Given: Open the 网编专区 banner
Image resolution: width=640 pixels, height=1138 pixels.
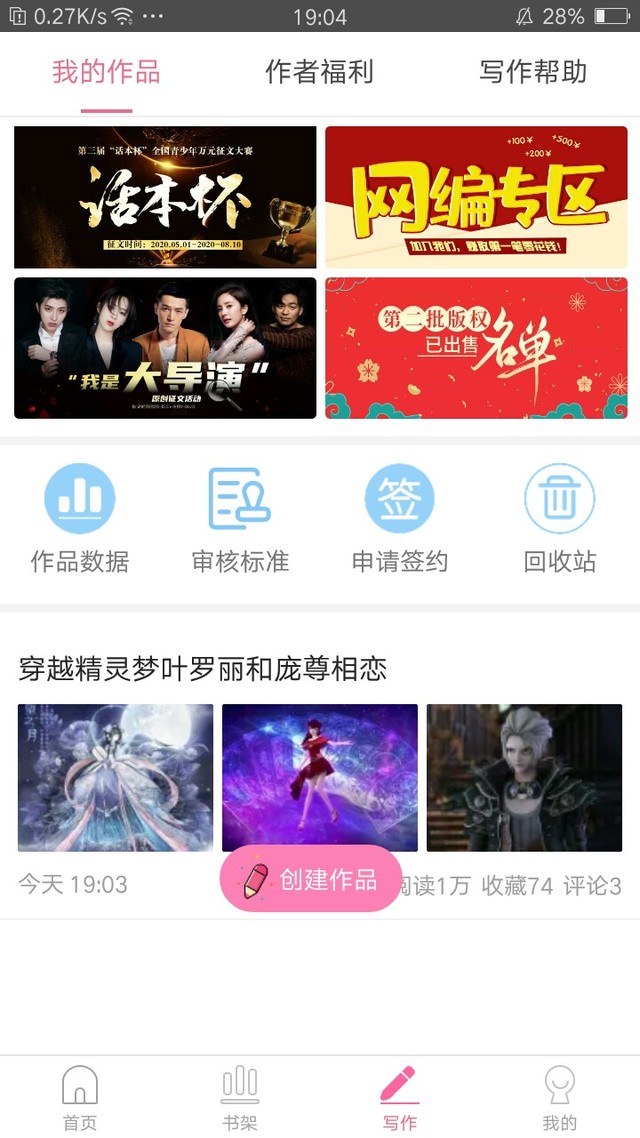Looking at the screenshot, I should click(x=476, y=197).
